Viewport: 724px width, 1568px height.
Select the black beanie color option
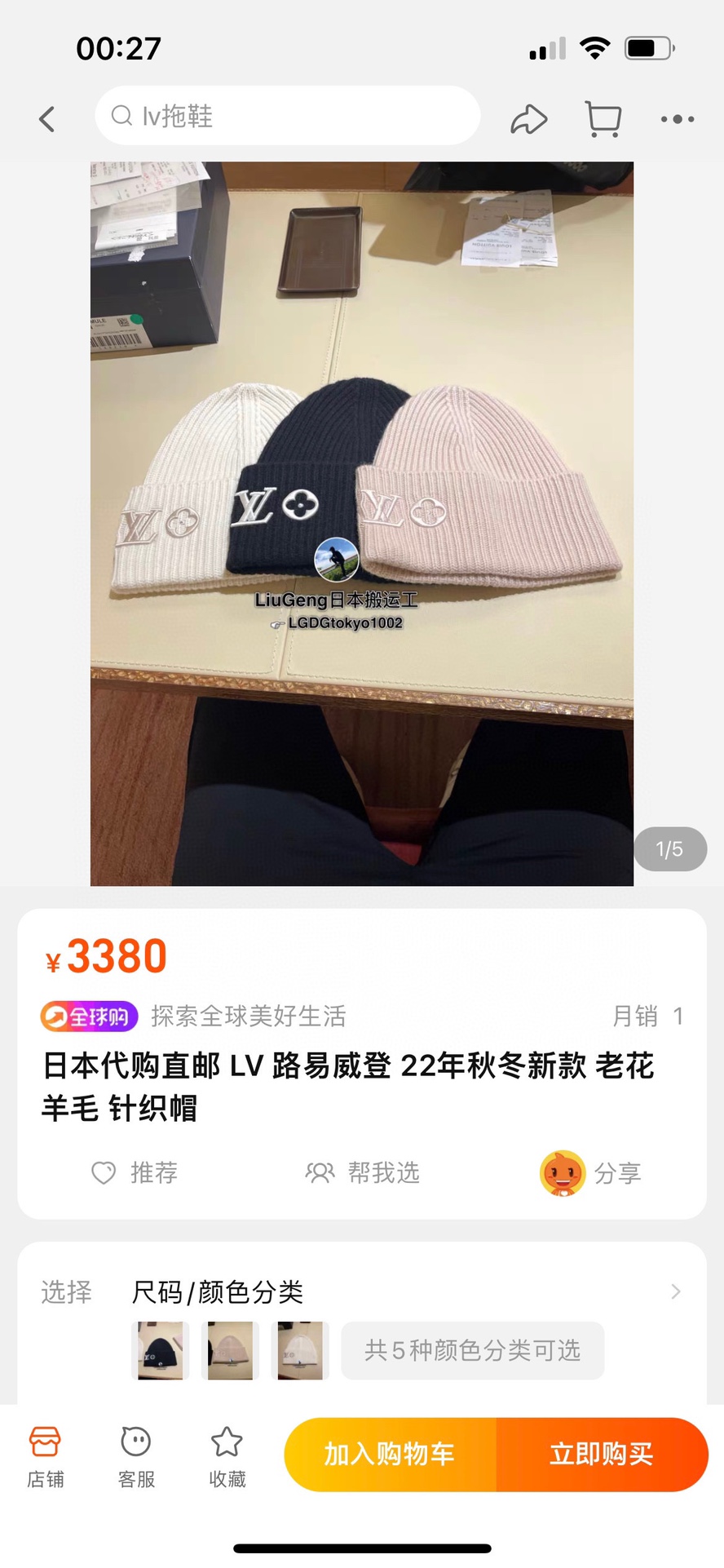point(160,1350)
